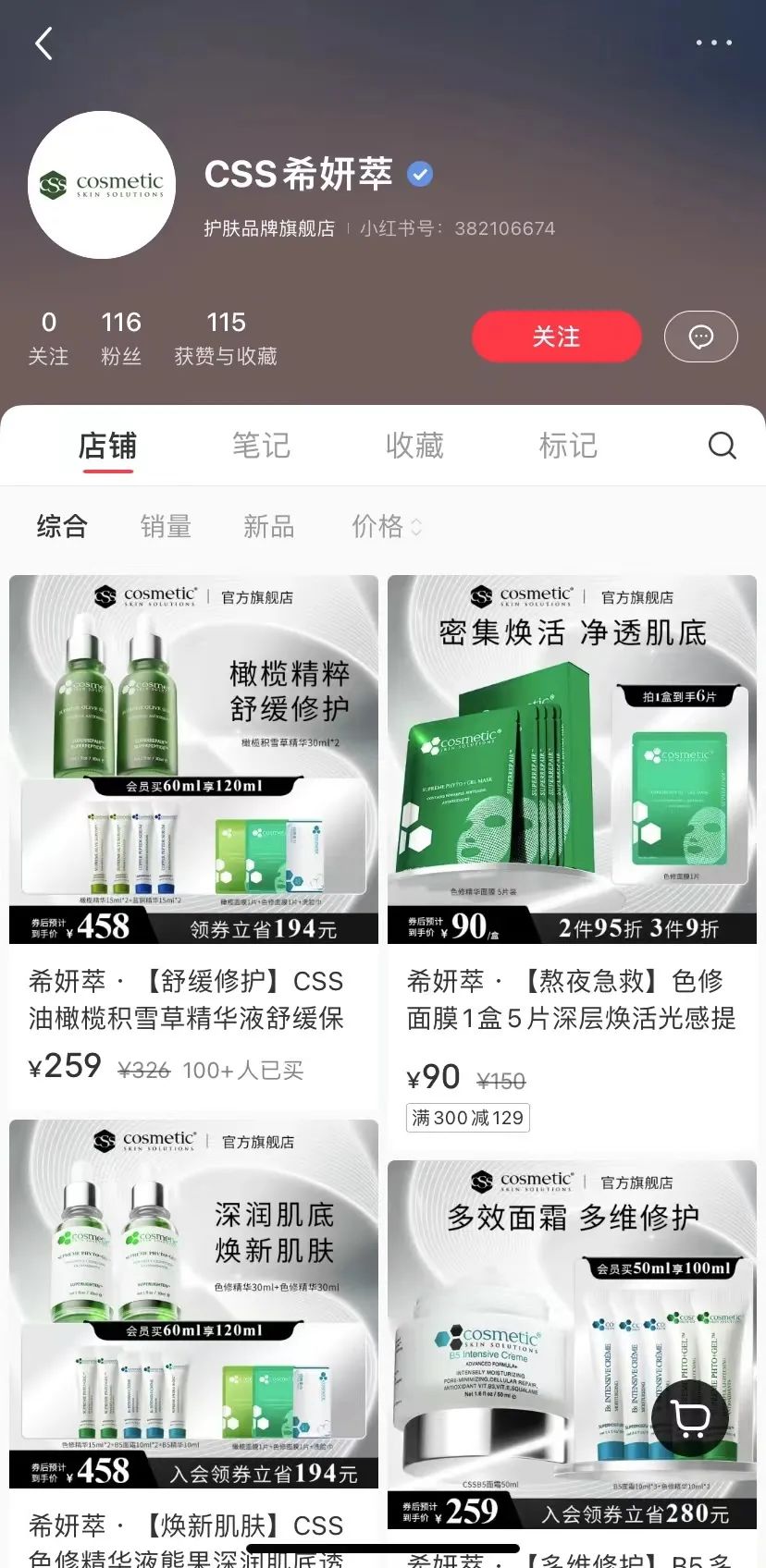Message the store via the chat bubble
766x1568 pixels.
click(x=700, y=337)
